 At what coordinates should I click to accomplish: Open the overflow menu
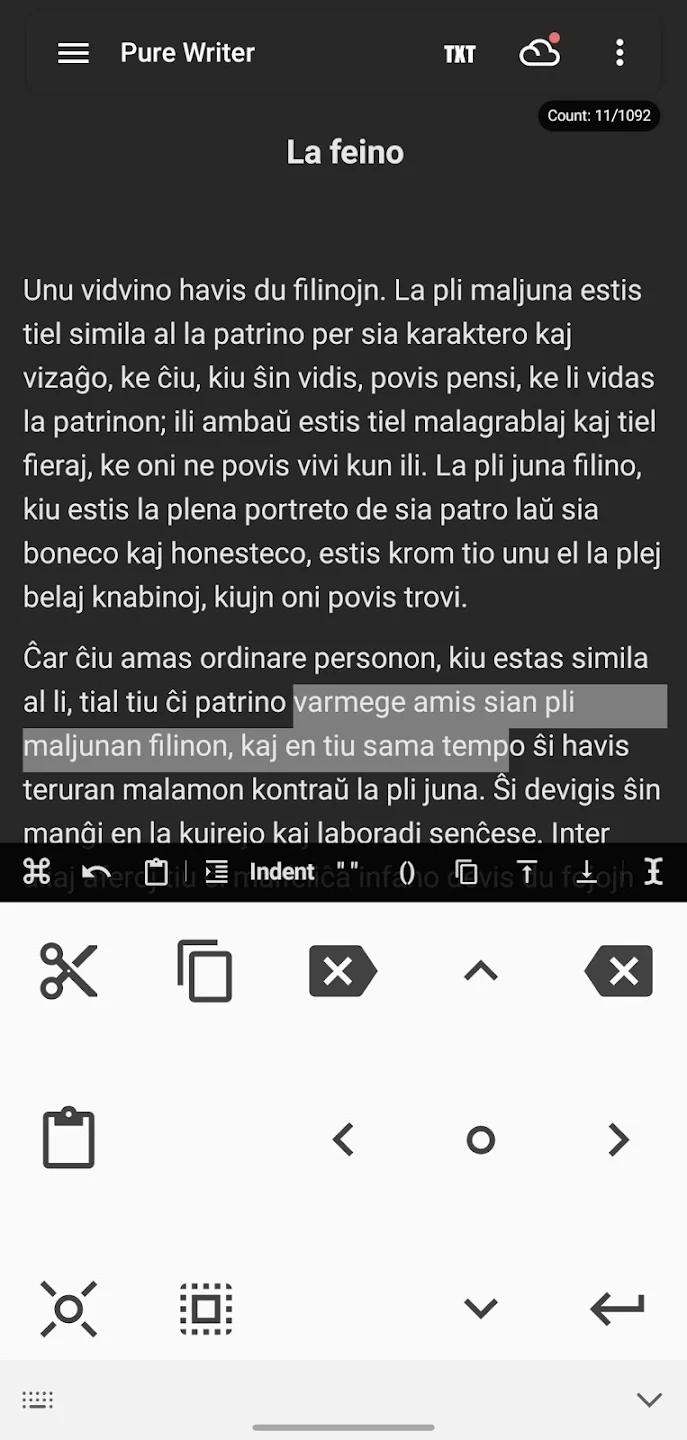click(x=620, y=53)
